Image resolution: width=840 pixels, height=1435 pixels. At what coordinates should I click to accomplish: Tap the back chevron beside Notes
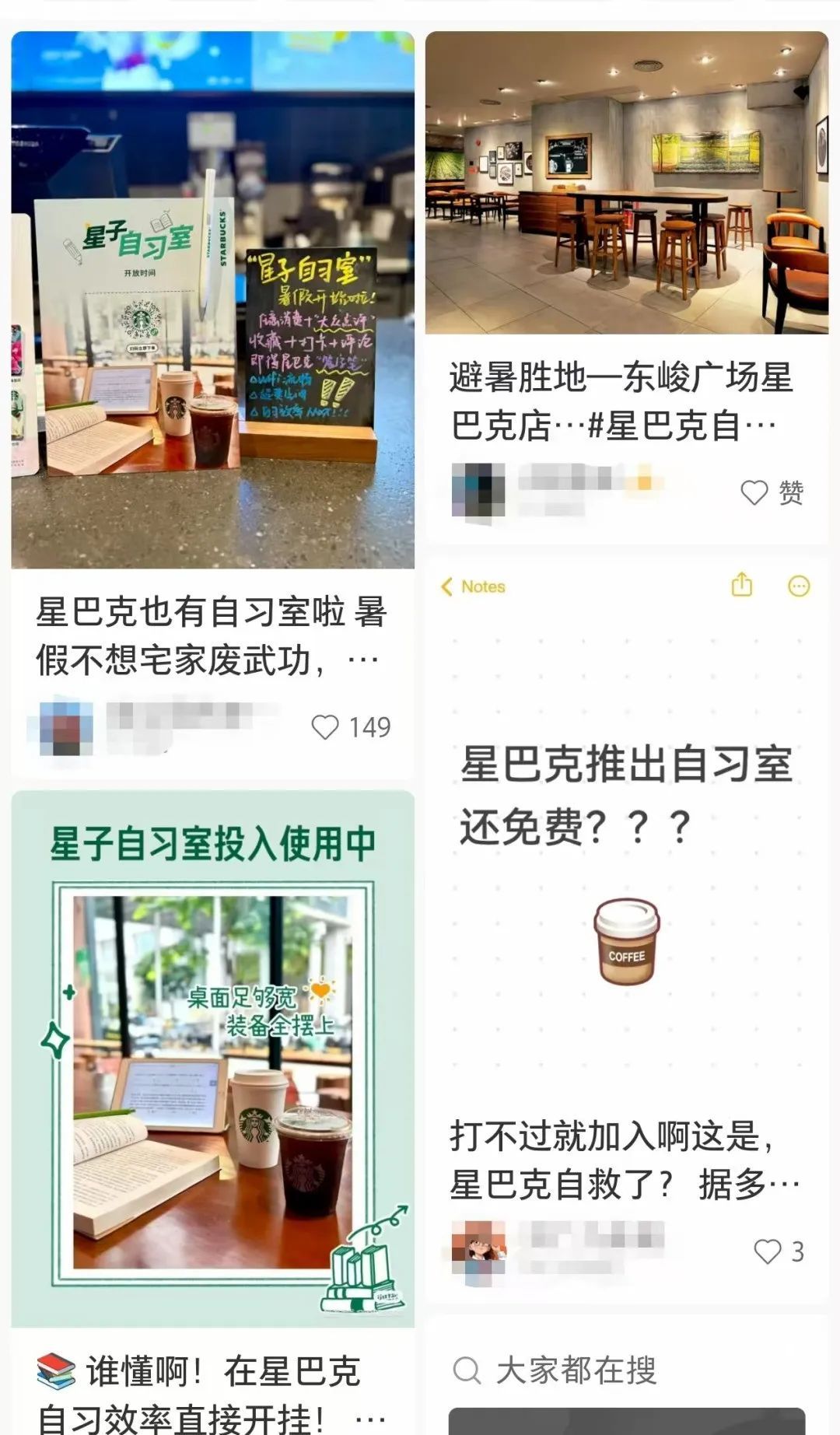(x=447, y=588)
